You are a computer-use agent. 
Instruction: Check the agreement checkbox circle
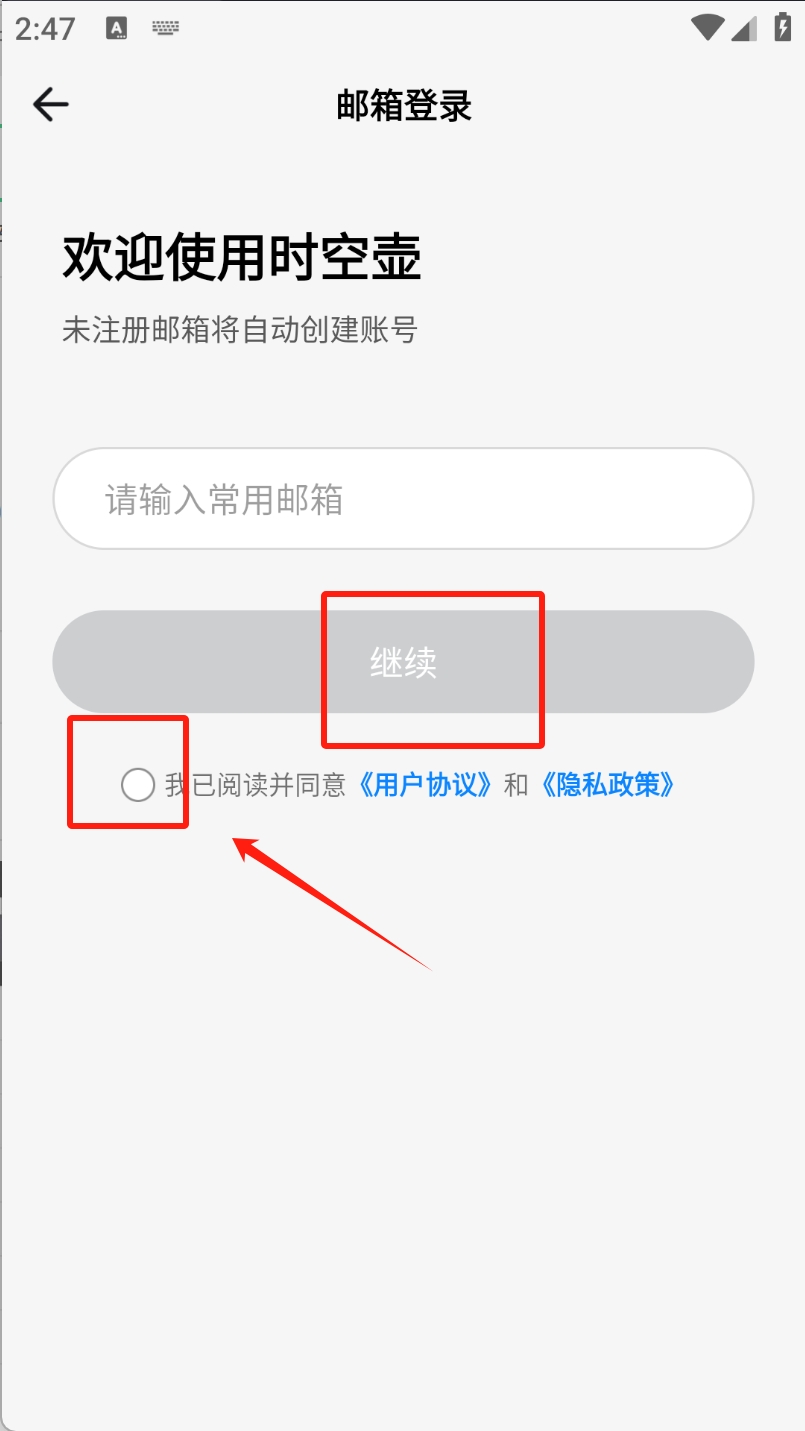[137, 785]
